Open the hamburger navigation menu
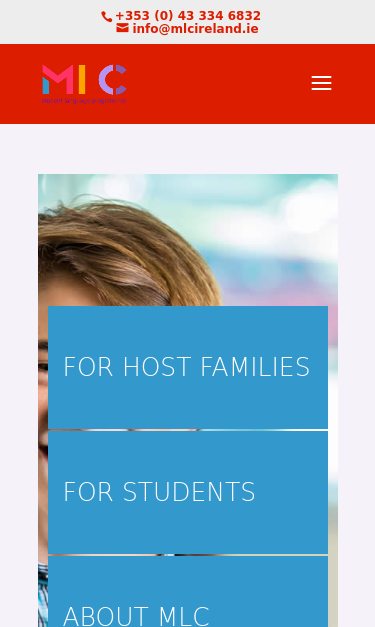 click(x=321, y=83)
